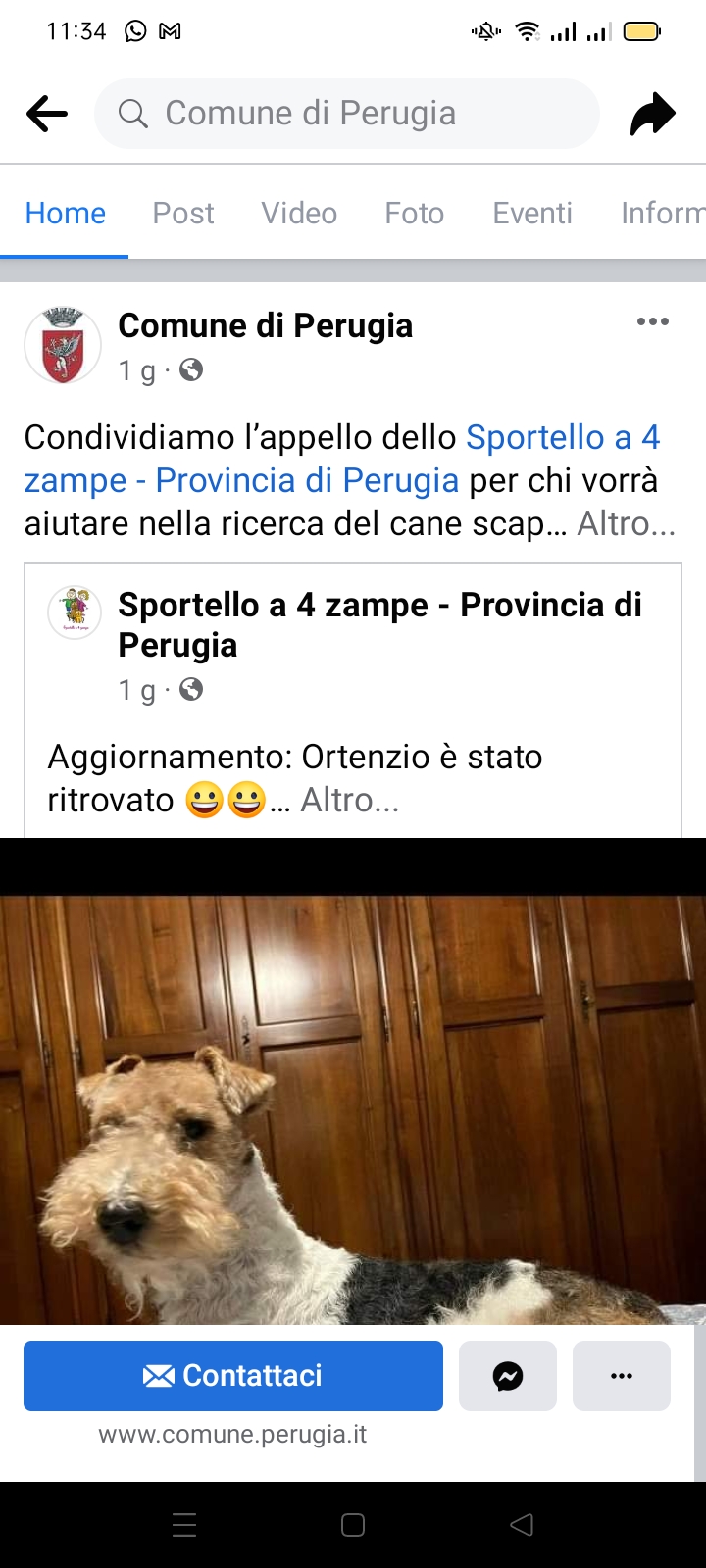Open the Foto tab
Screen dimensions: 706x1568
(415, 213)
